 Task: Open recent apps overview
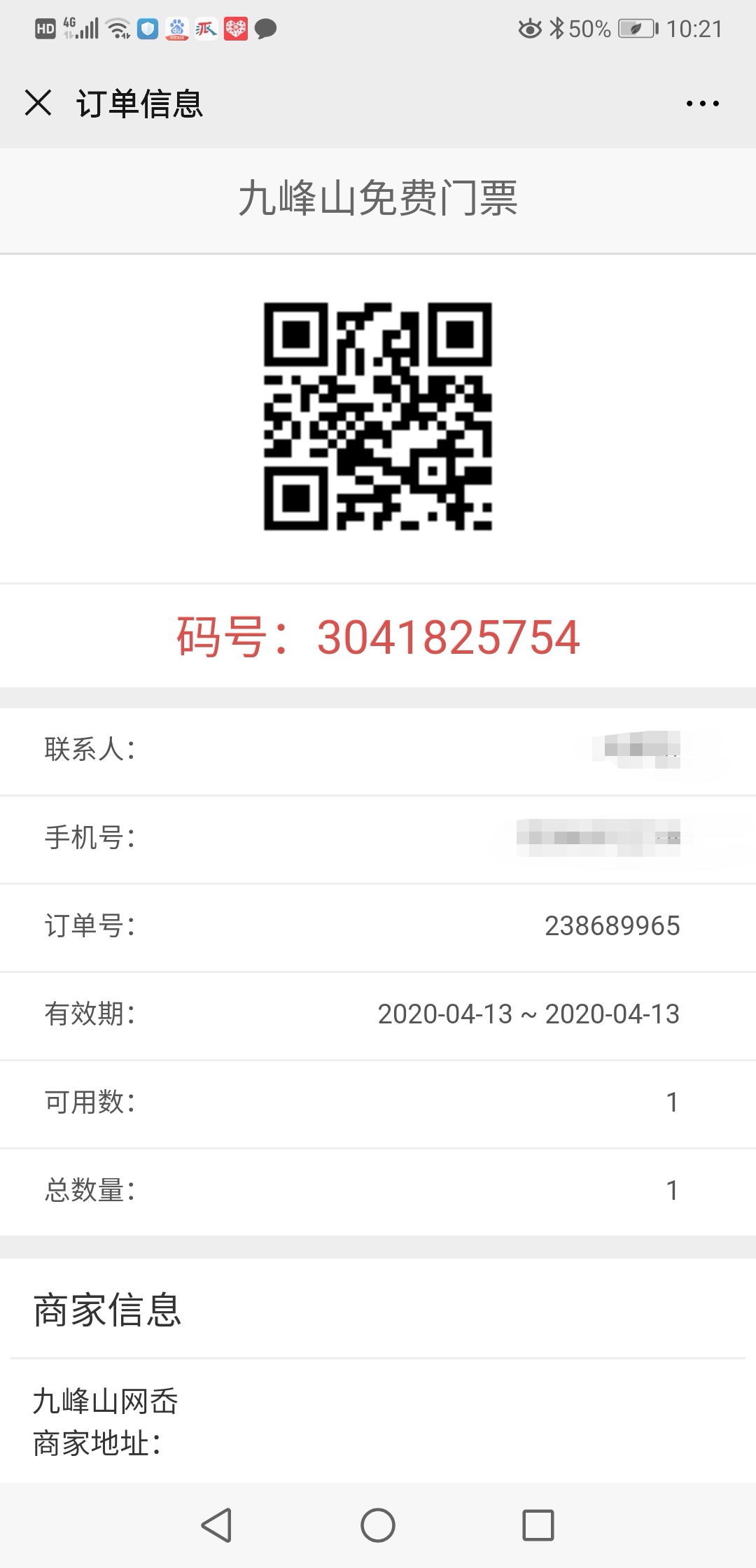tap(538, 1525)
